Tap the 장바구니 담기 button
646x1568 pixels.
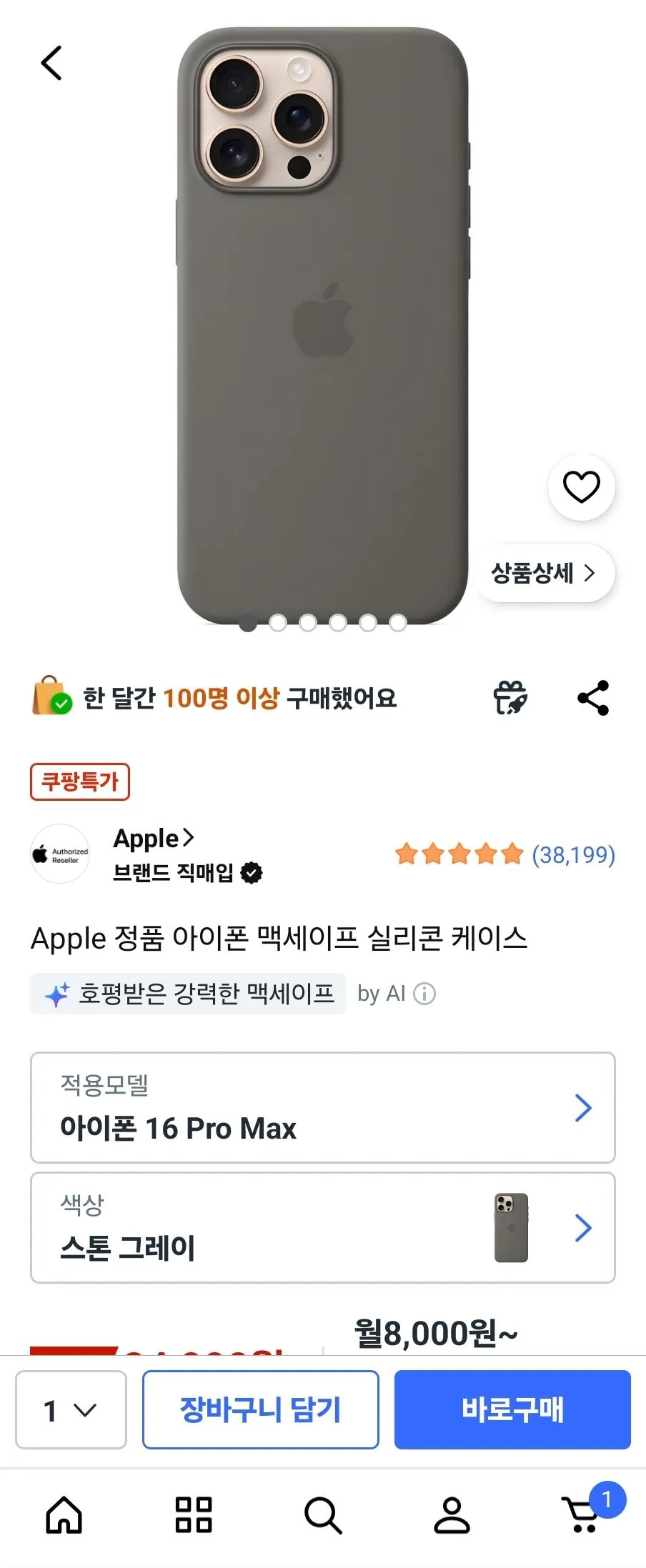click(x=260, y=1409)
